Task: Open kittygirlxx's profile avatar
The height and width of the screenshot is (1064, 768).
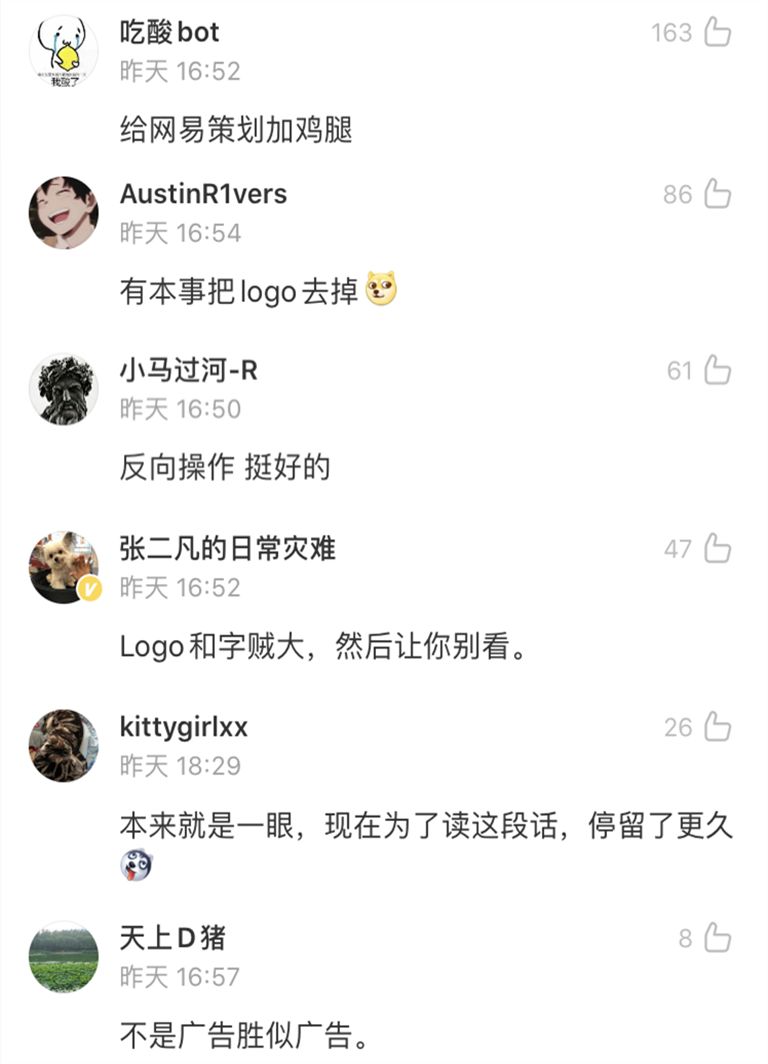Action: click(x=64, y=745)
